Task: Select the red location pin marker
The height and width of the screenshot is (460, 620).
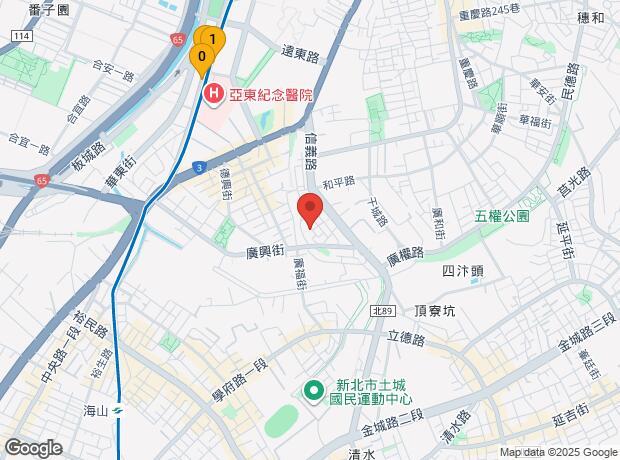Action: 310,210
